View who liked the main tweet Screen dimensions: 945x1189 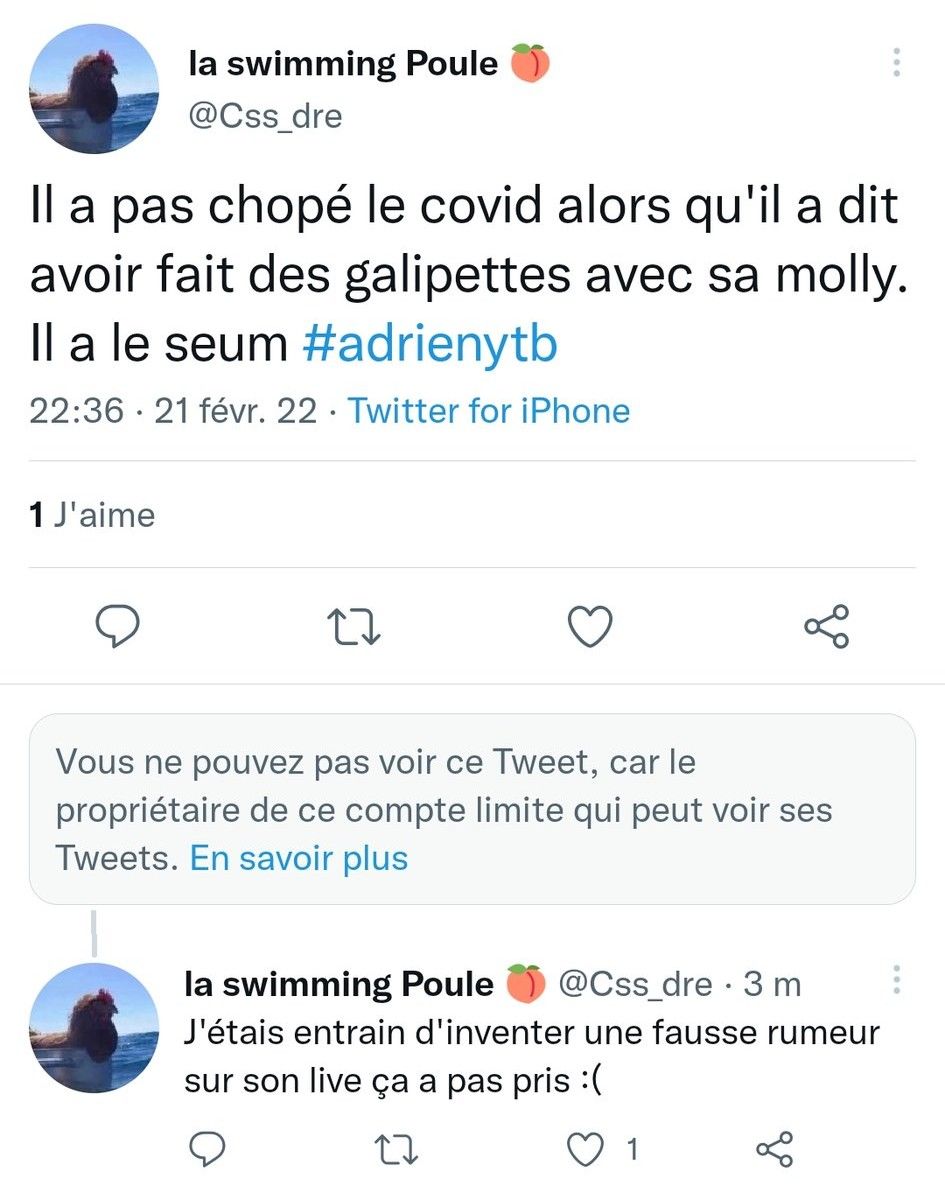[92, 515]
